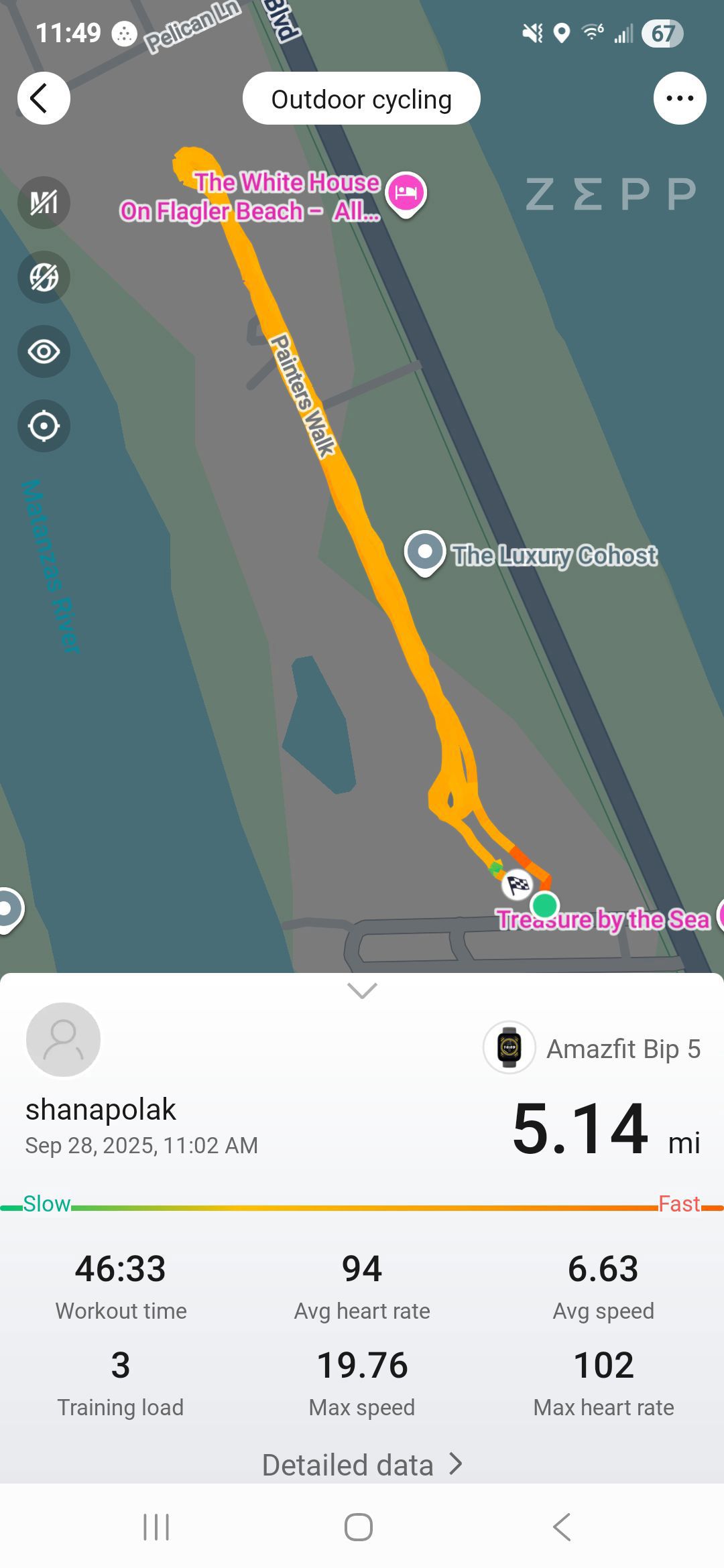Toggle the mile markers on the map

[x=44, y=202]
